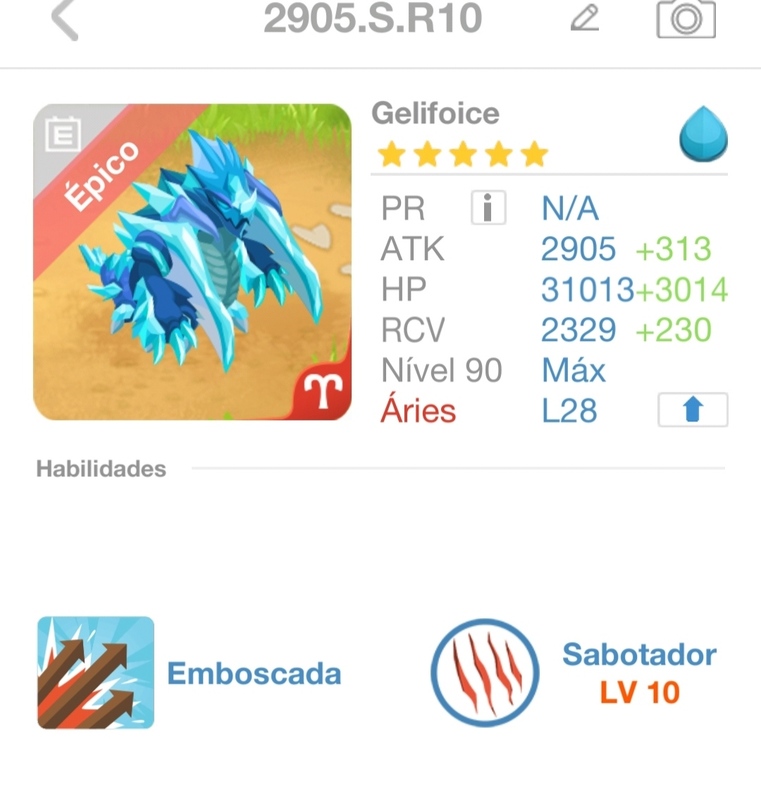This screenshot has height=800, width=761.
Task: Edit the name 2905.S.R10
Action: pos(584,18)
